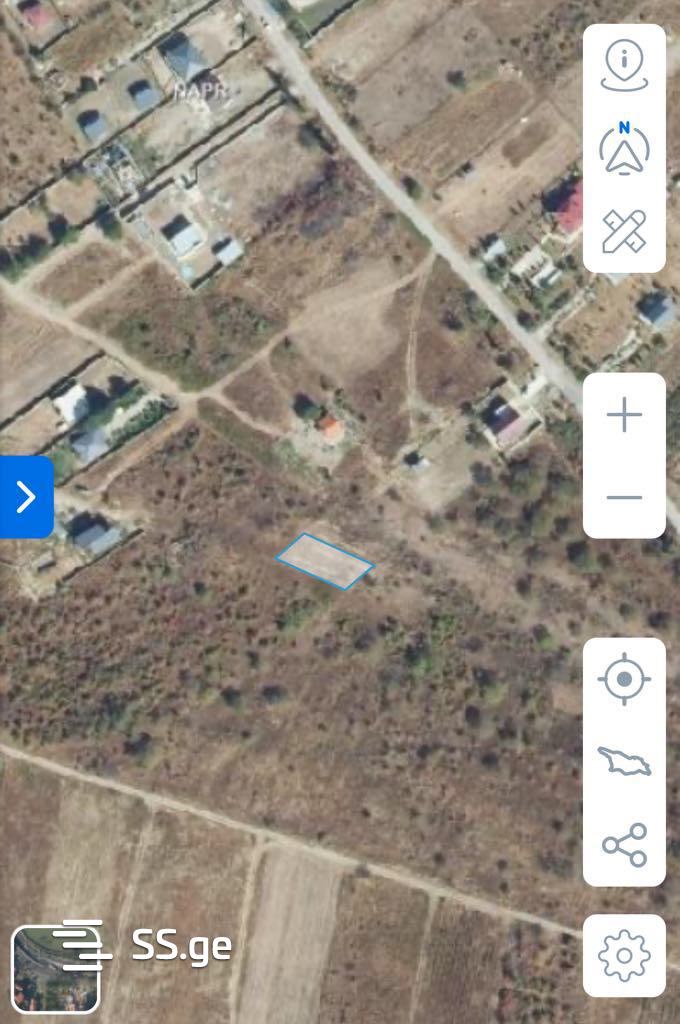Reset map orientation to north
Viewport: 680px width, 1024px height.
click(624, 148)
